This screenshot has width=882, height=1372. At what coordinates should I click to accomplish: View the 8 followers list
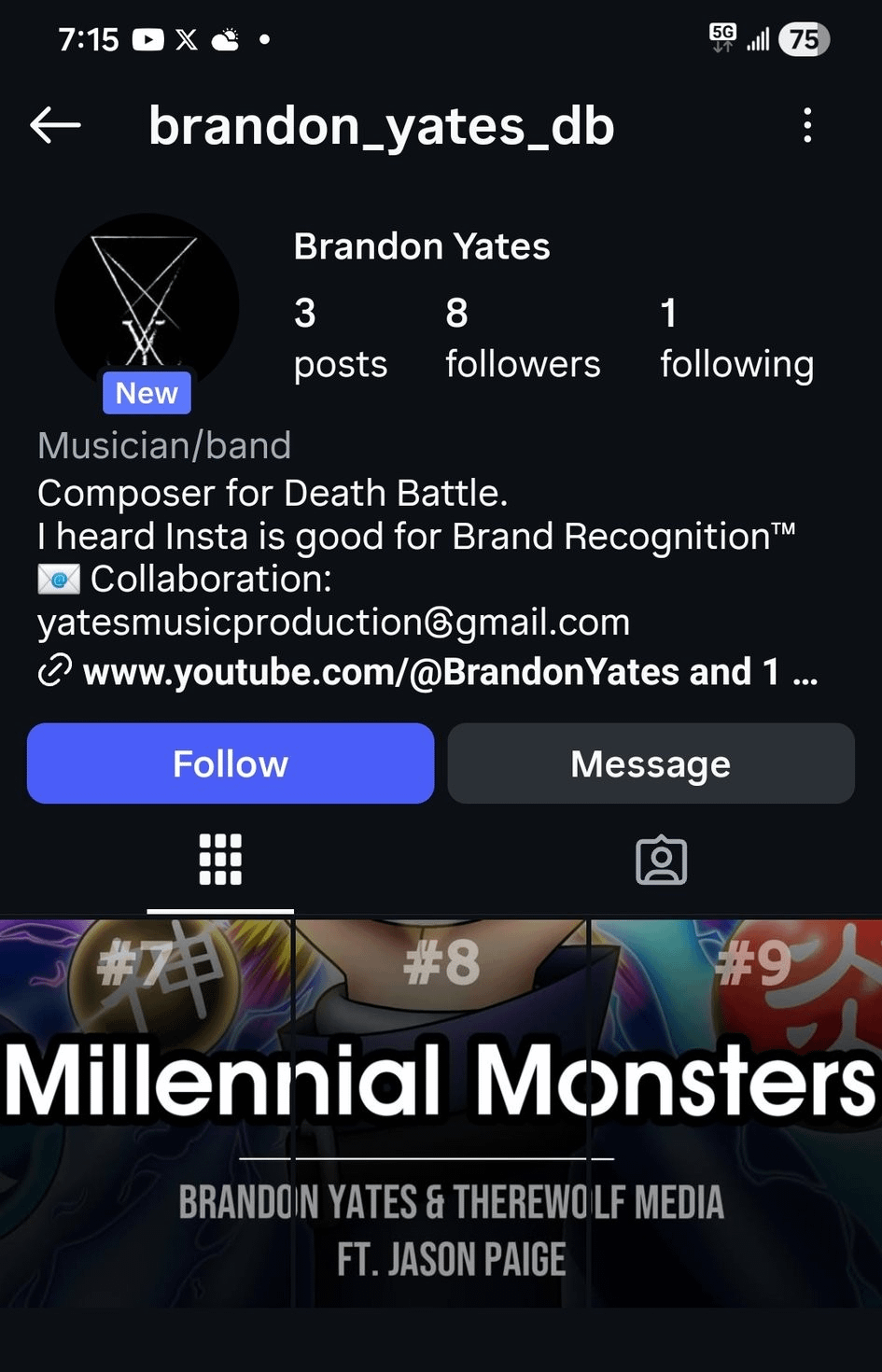coord(522,339)
